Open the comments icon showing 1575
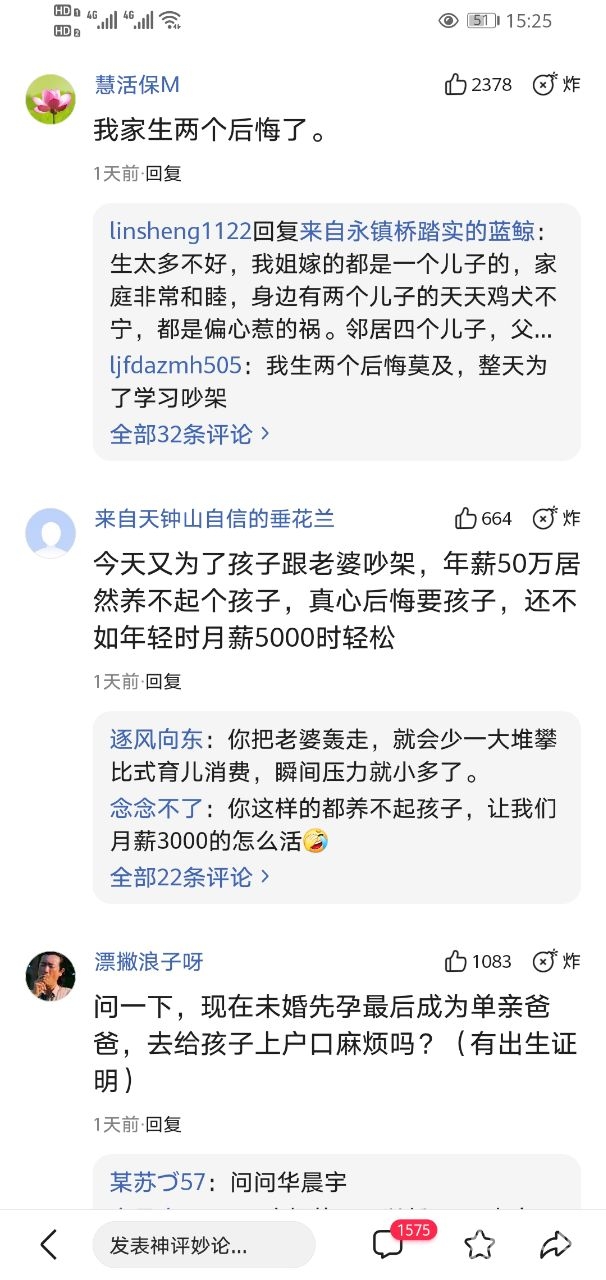 (x=388, y=1244)
